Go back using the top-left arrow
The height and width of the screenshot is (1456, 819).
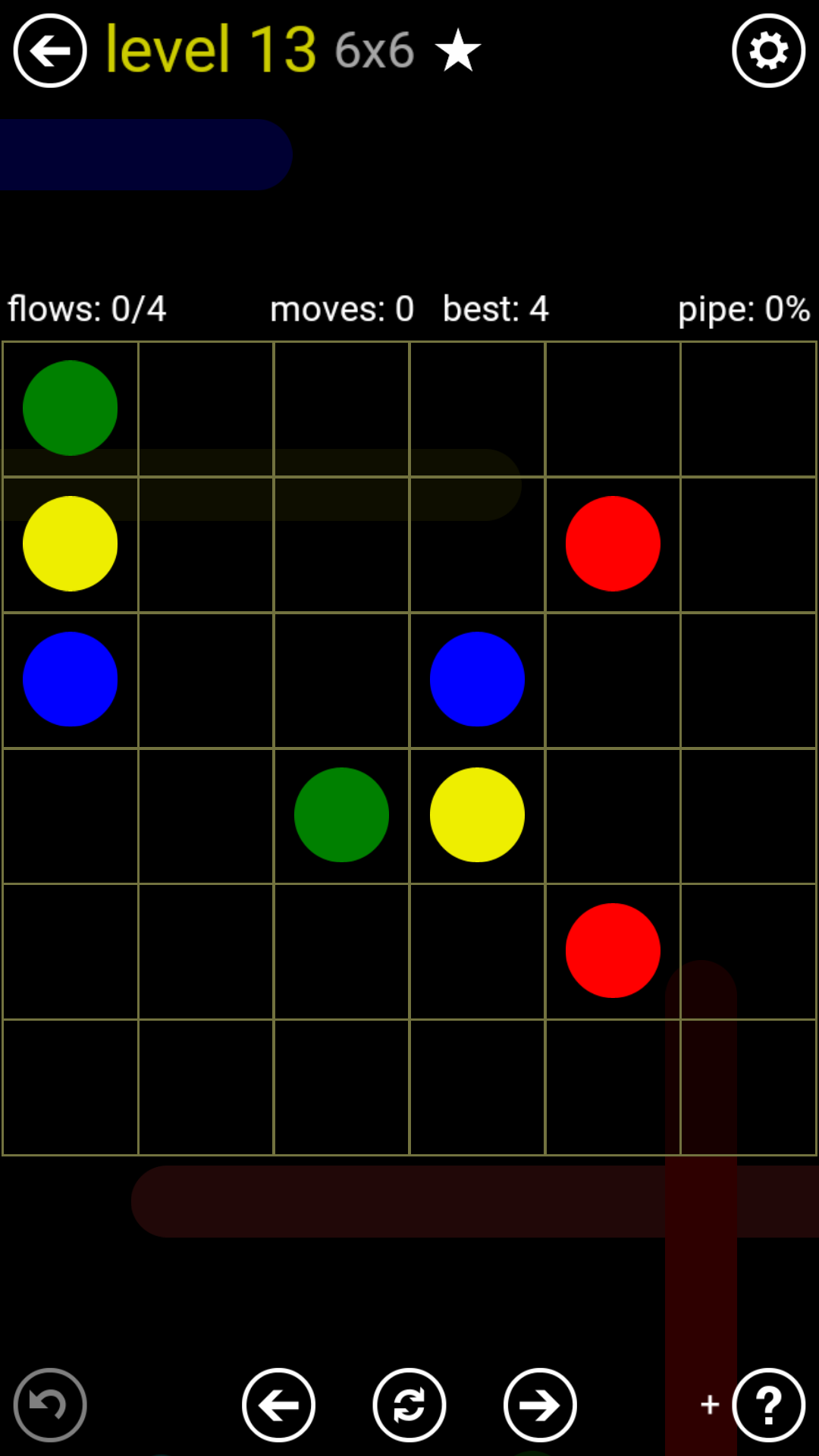[x=50, y=51]
